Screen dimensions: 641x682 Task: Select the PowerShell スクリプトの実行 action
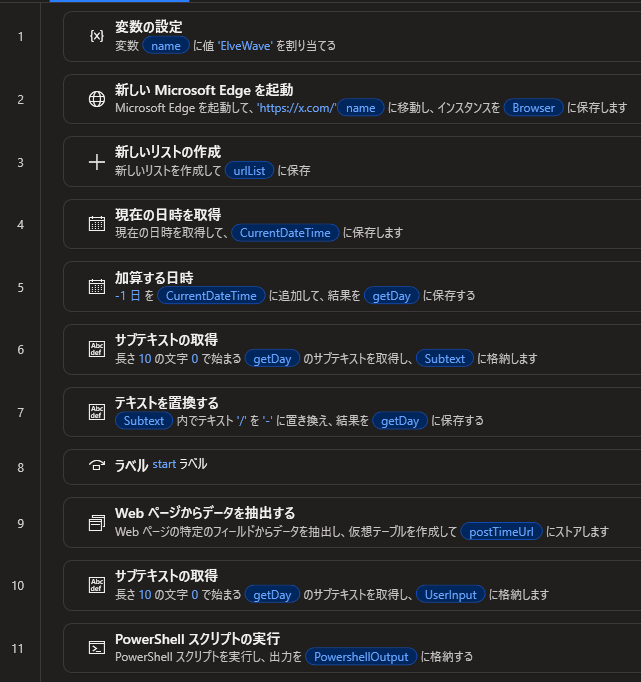point(352,648)
